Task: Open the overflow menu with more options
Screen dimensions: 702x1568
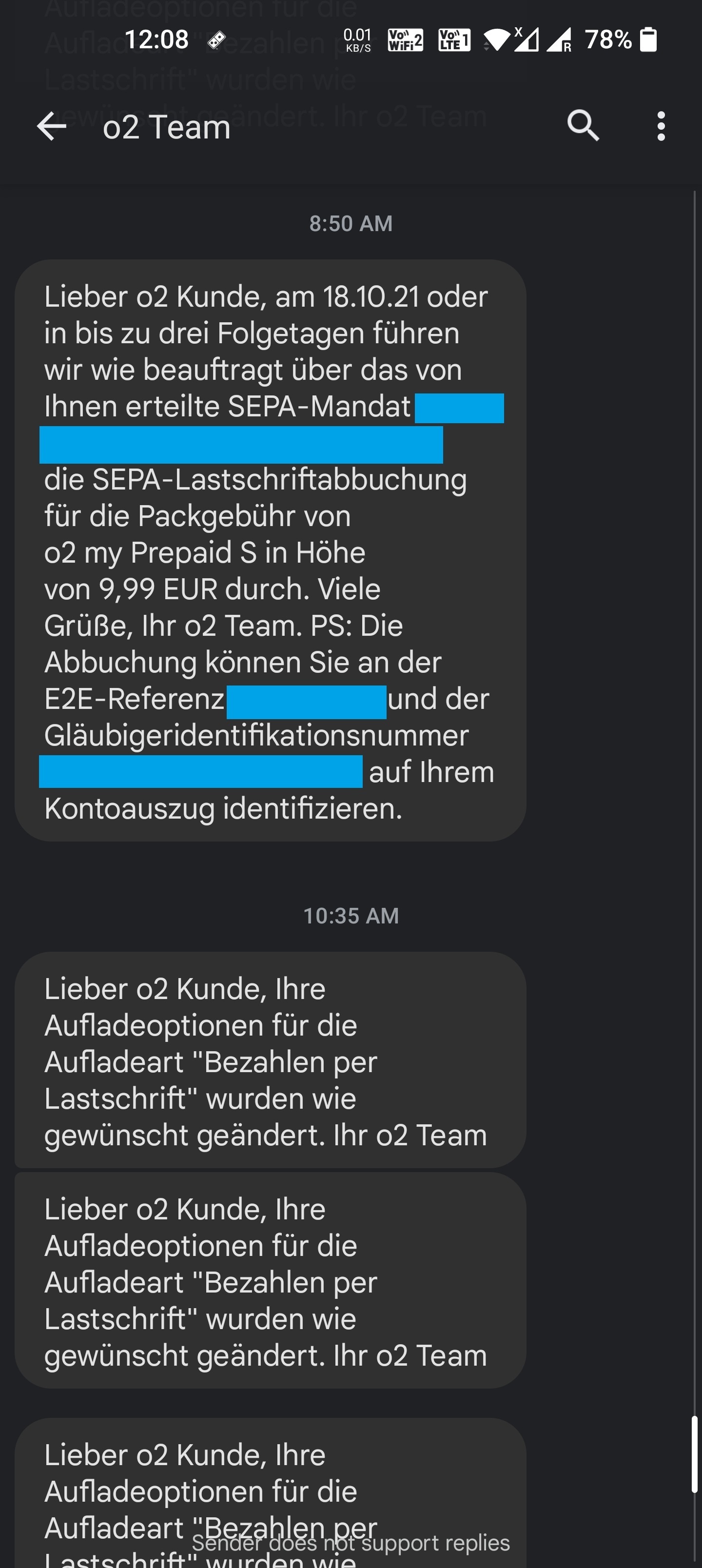Action: pos(661,127)
